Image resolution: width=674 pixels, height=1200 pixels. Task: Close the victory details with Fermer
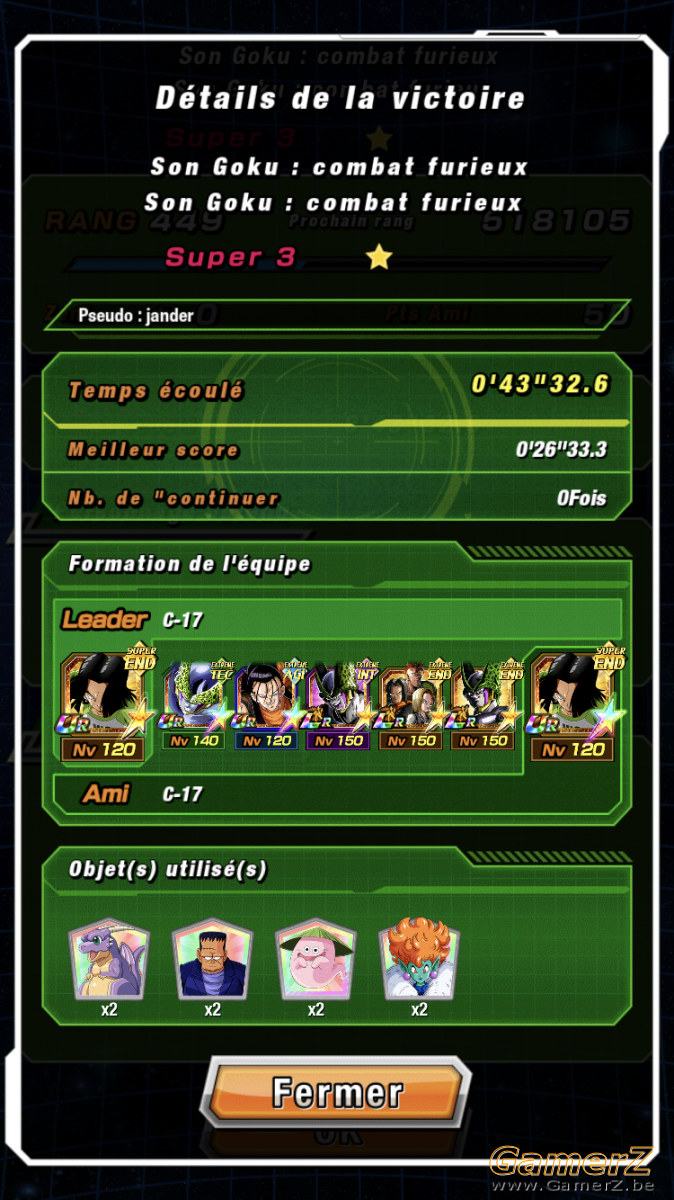click(x=337, y=1091)
